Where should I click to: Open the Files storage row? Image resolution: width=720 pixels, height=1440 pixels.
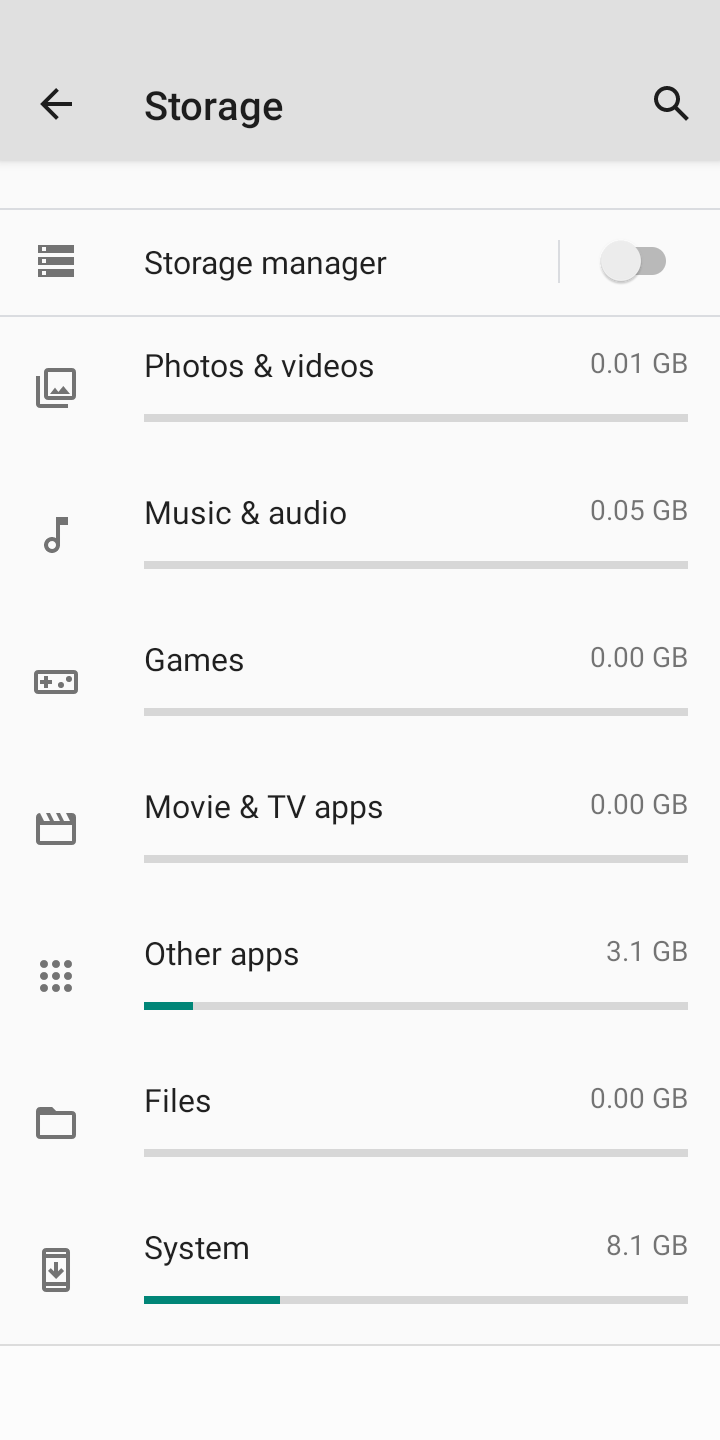360,1125
